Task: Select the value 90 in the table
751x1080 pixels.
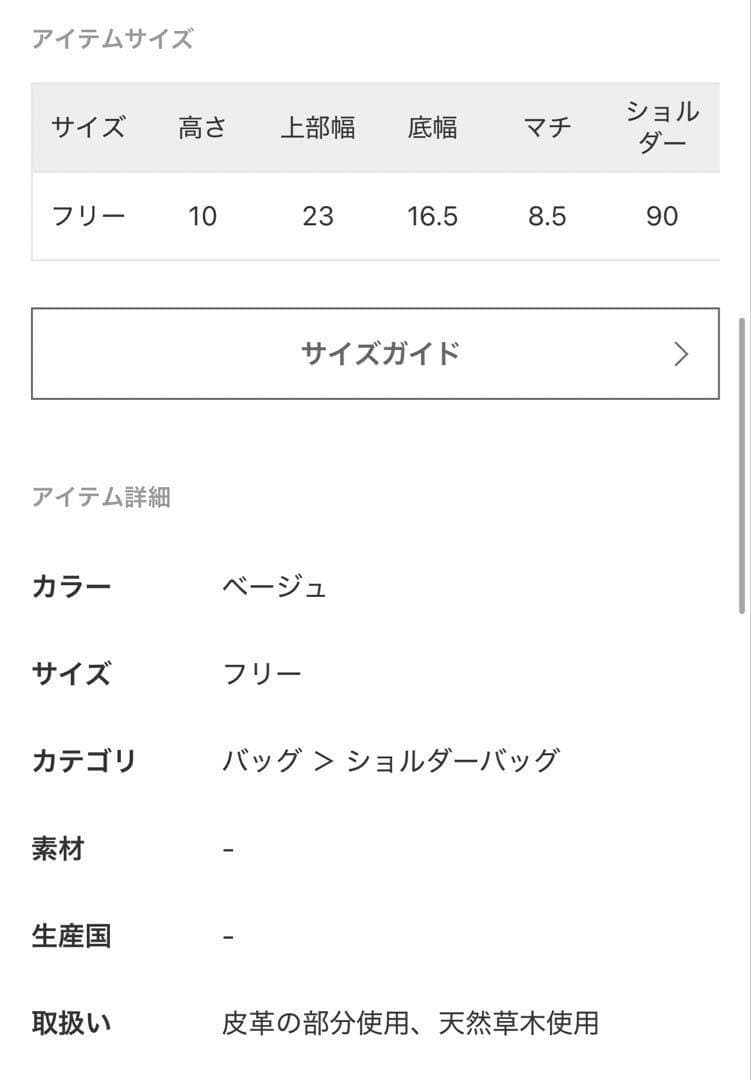Action: click(x=662, y=215)
